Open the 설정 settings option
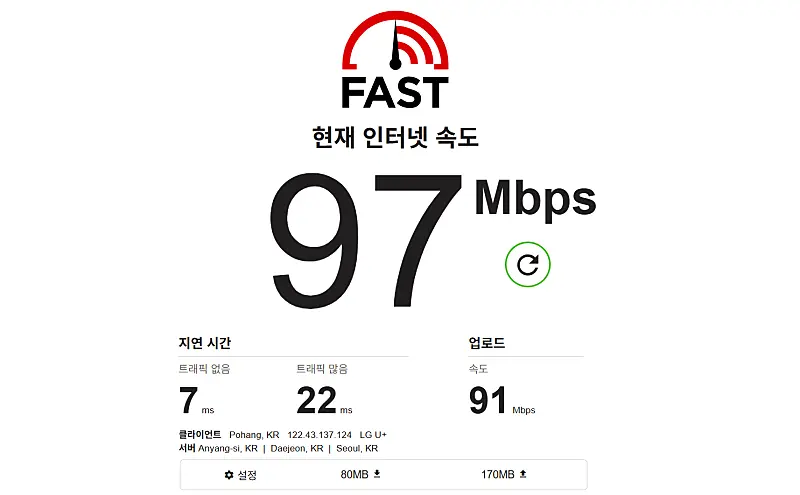Viewport: 800px width, 495px height. 240,474
